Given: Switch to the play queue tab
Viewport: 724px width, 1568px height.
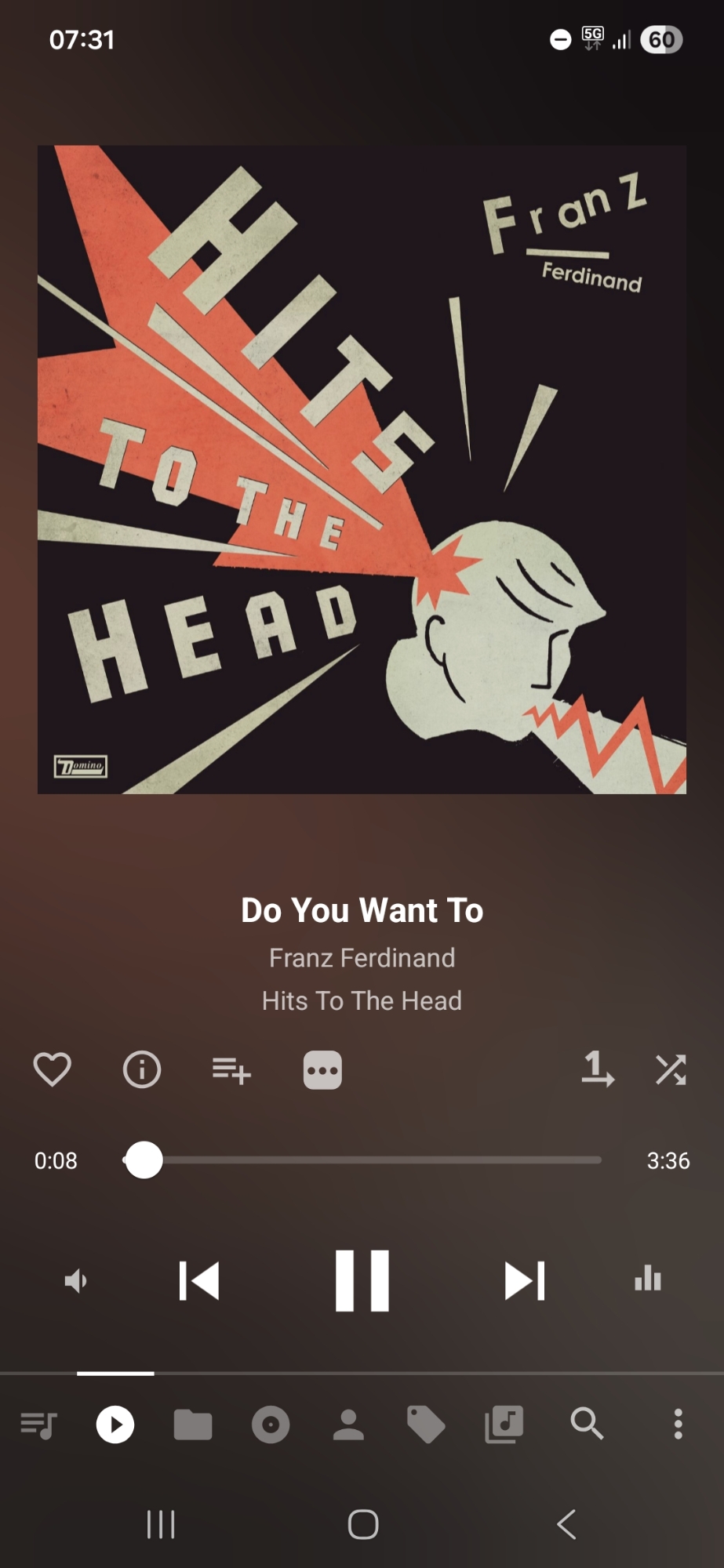Looking at the screenshot, I should pyautogui.click(x=38, y=1425).
